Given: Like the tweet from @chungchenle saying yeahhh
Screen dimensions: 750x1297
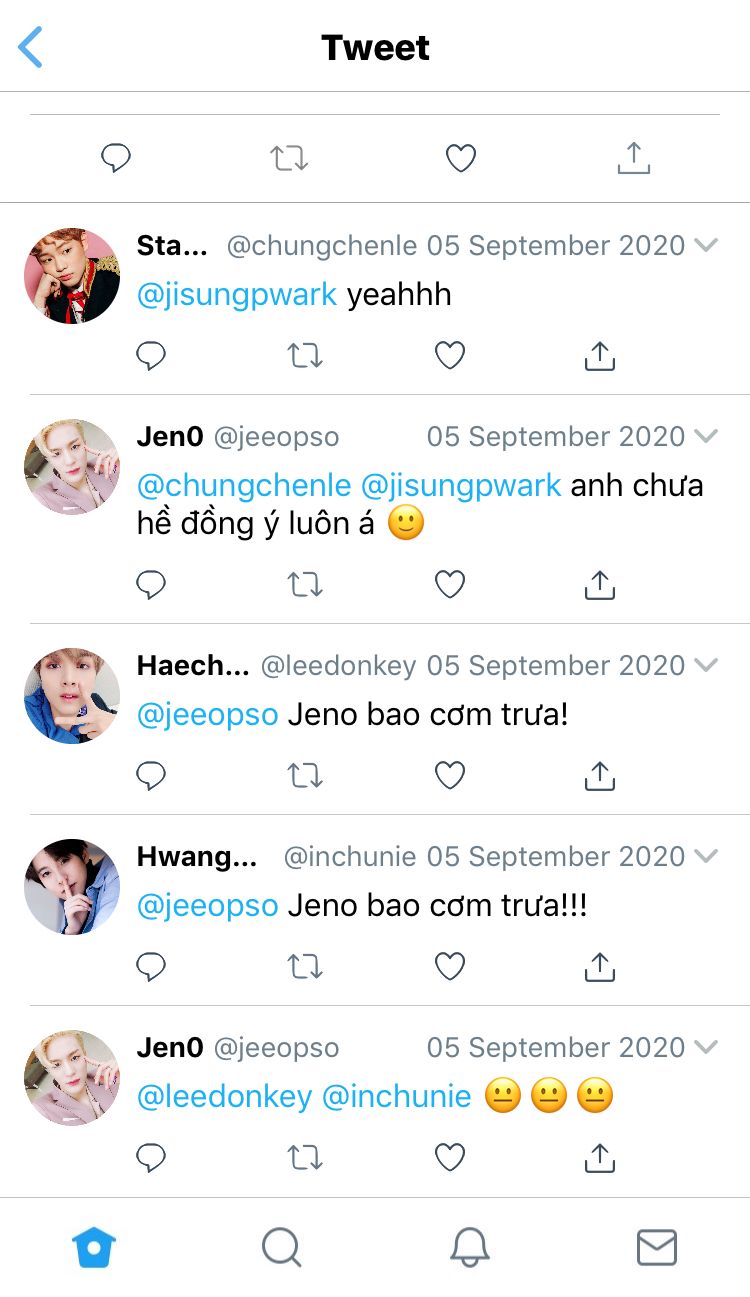Looking at the screenshot, I should click(x=450, y=356).
